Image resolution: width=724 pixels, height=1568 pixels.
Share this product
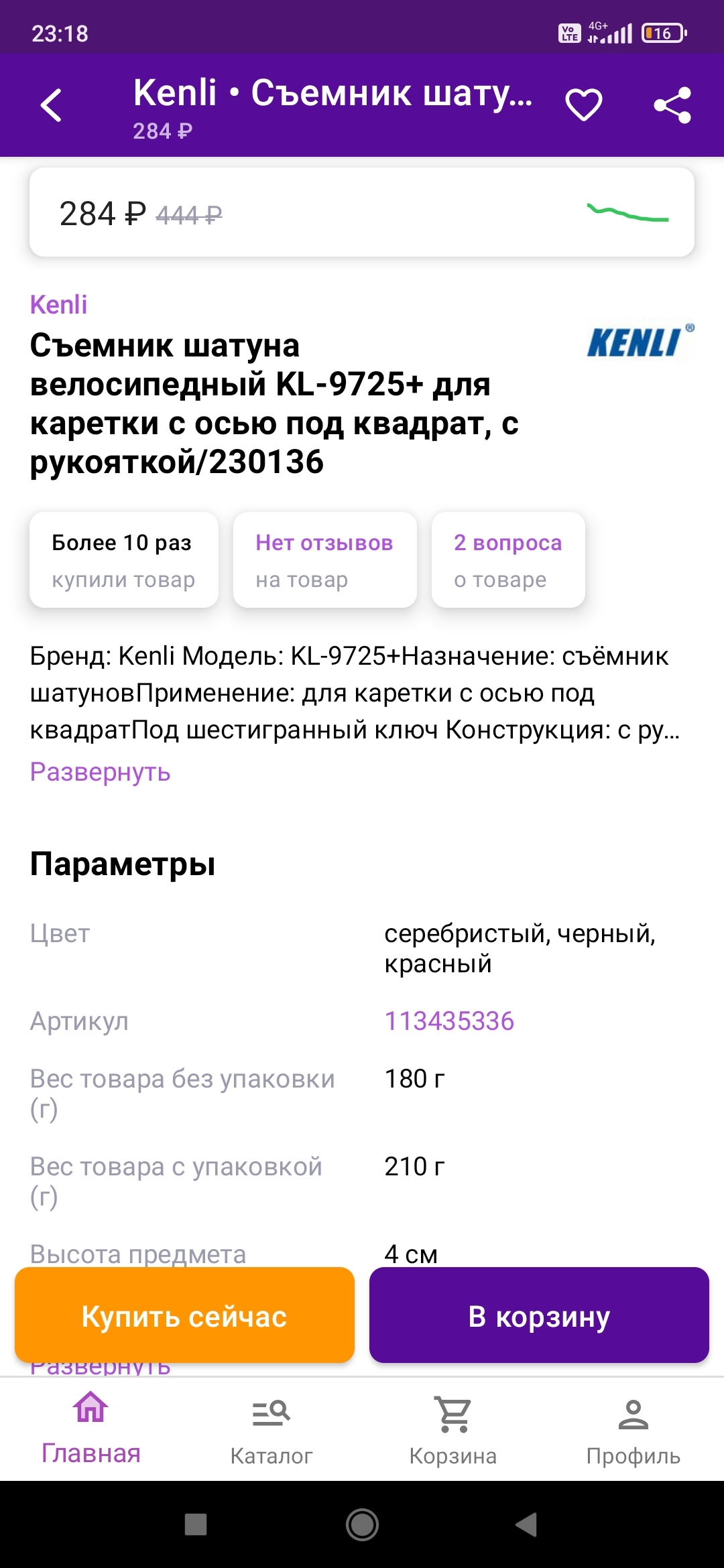(x=672, y=105)
